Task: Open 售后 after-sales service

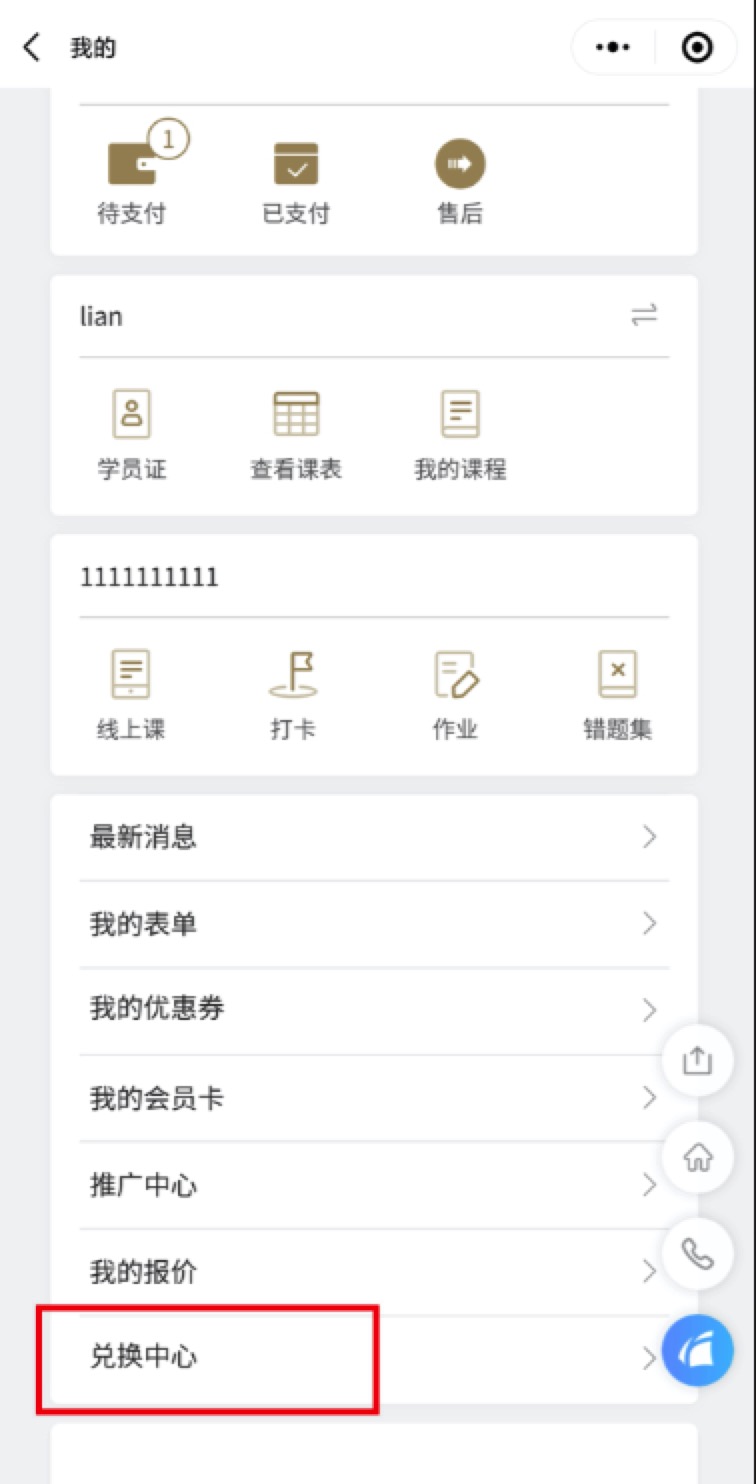Action: point(460,182)
